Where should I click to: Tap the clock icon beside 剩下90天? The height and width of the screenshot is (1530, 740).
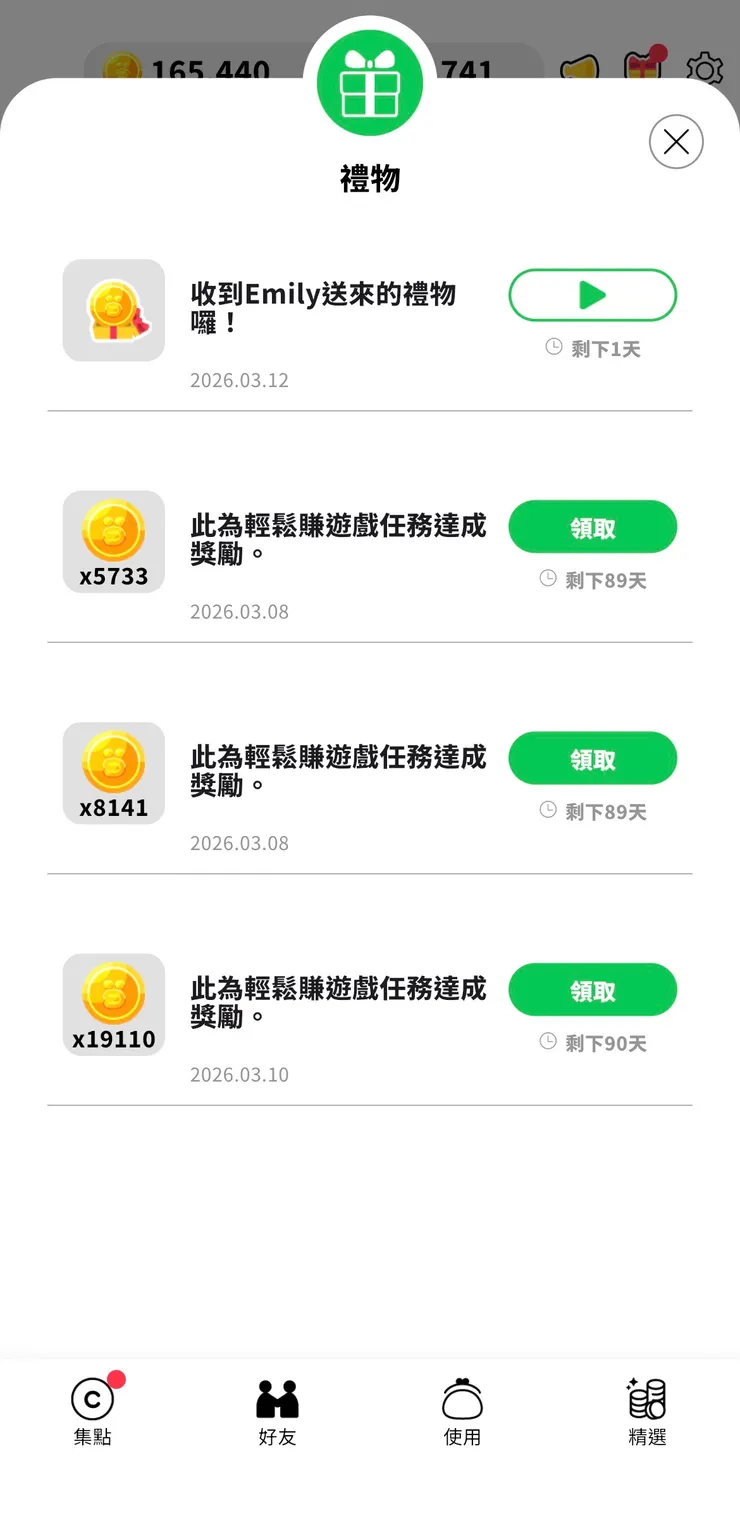tap(547, 1042)
